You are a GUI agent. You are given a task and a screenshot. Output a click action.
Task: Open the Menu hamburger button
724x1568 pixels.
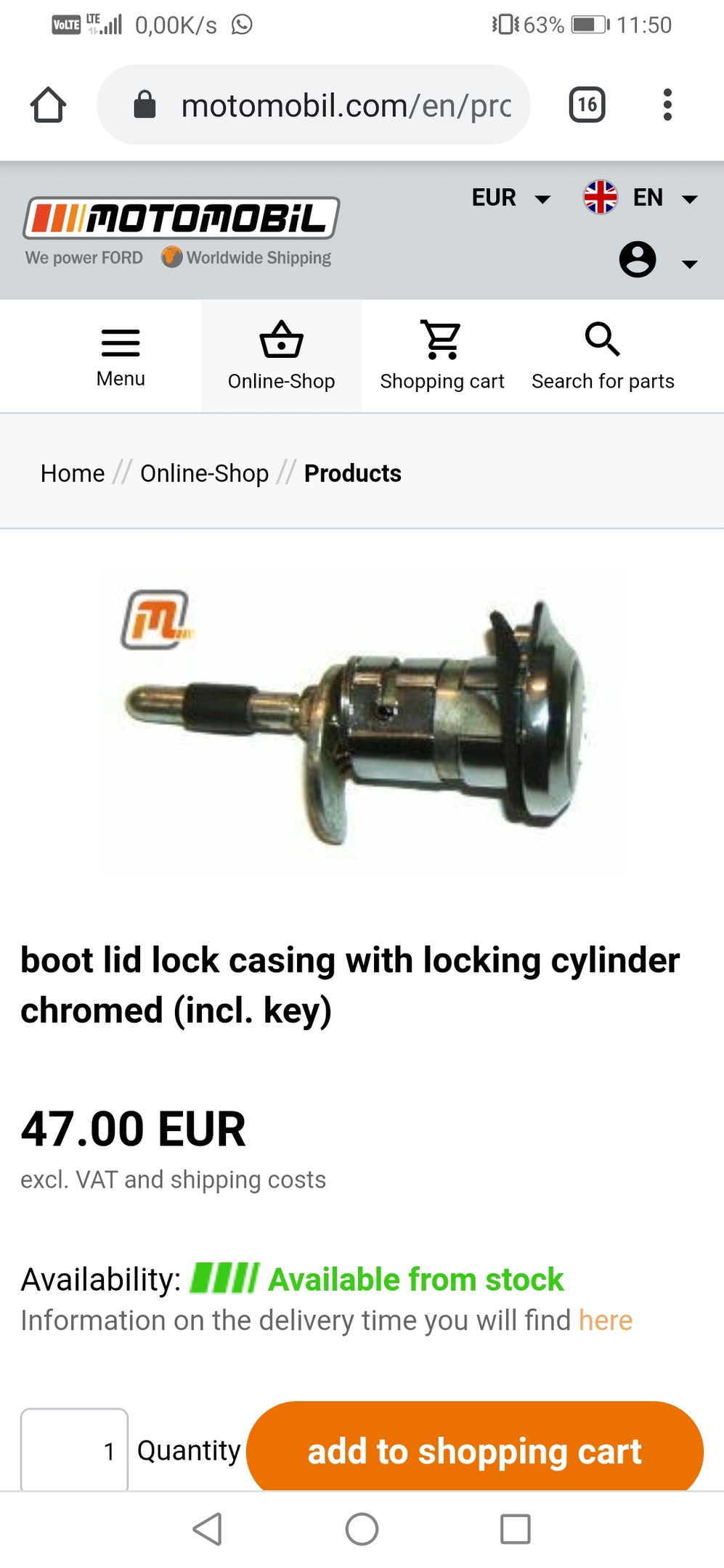[121, 357]
